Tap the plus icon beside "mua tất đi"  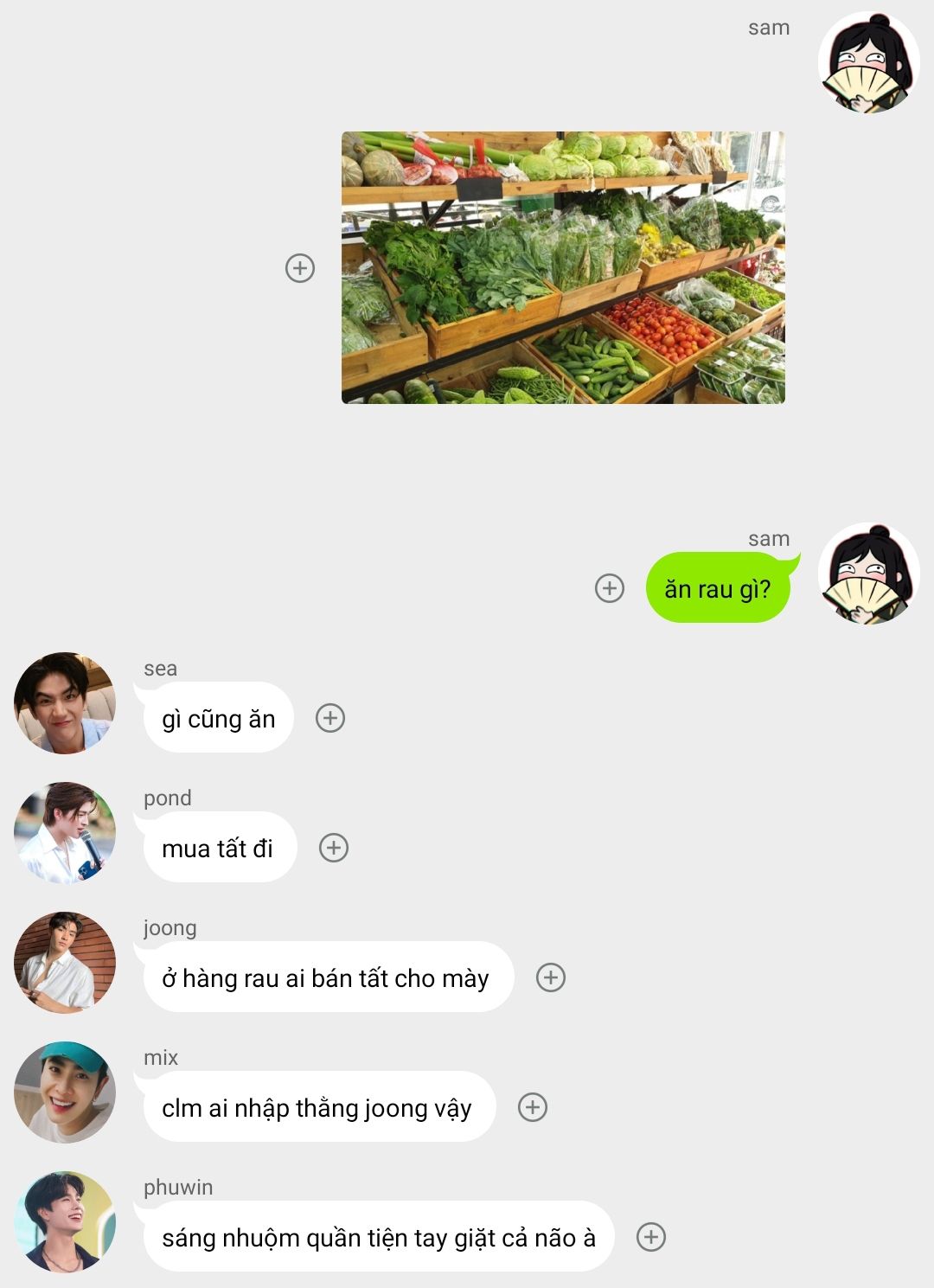(x=334, y=848)
